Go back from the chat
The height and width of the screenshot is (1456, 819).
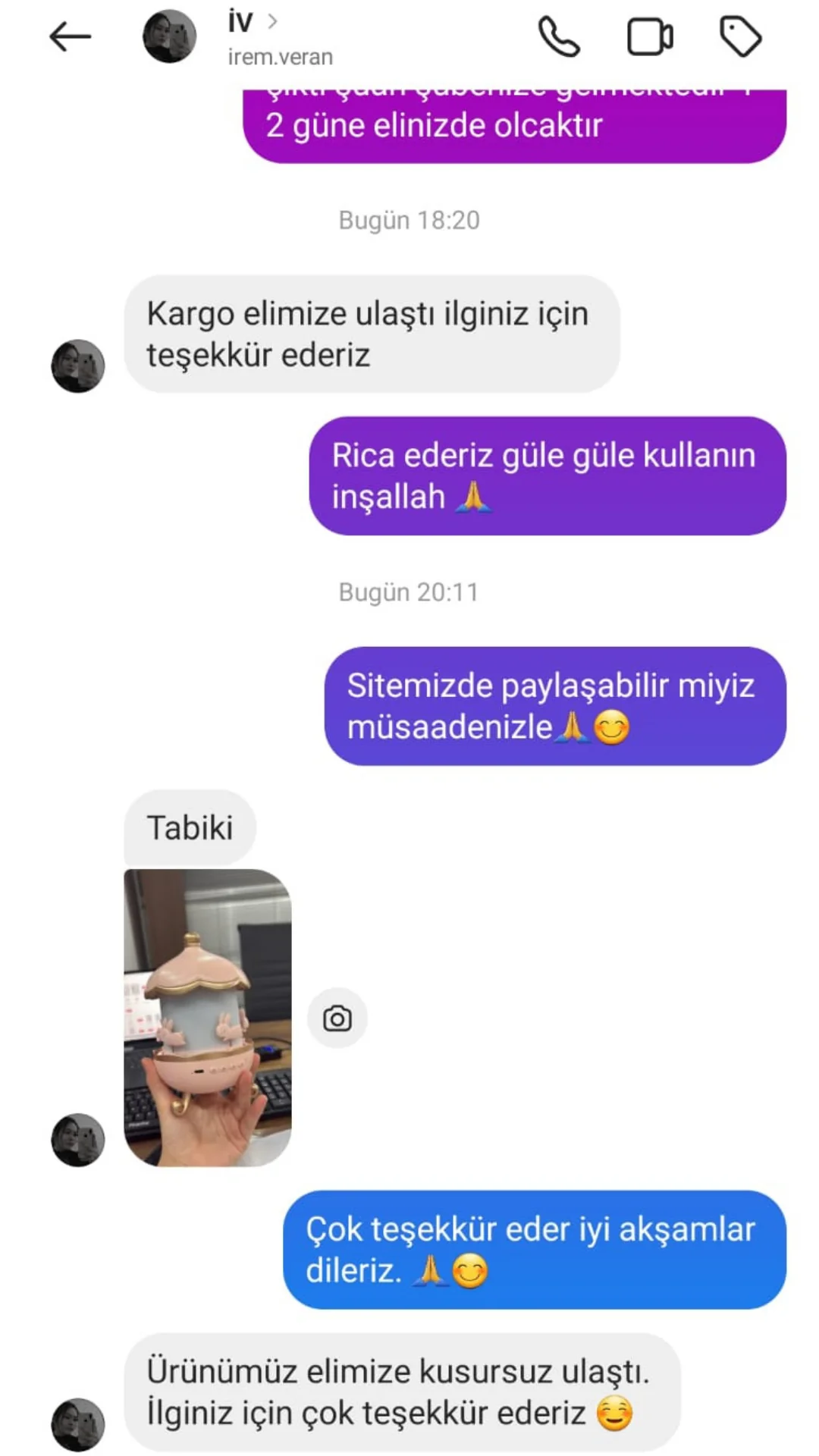point(70,36)
